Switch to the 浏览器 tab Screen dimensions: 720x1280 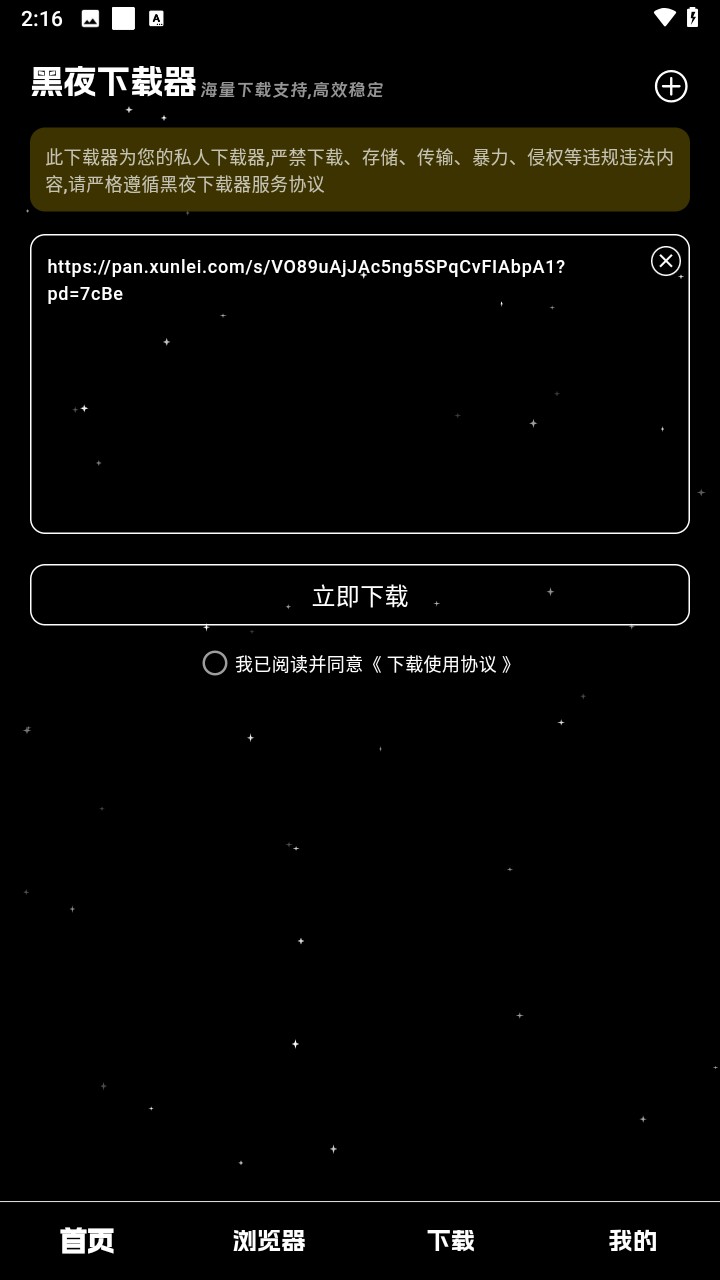click(269, 1241)
